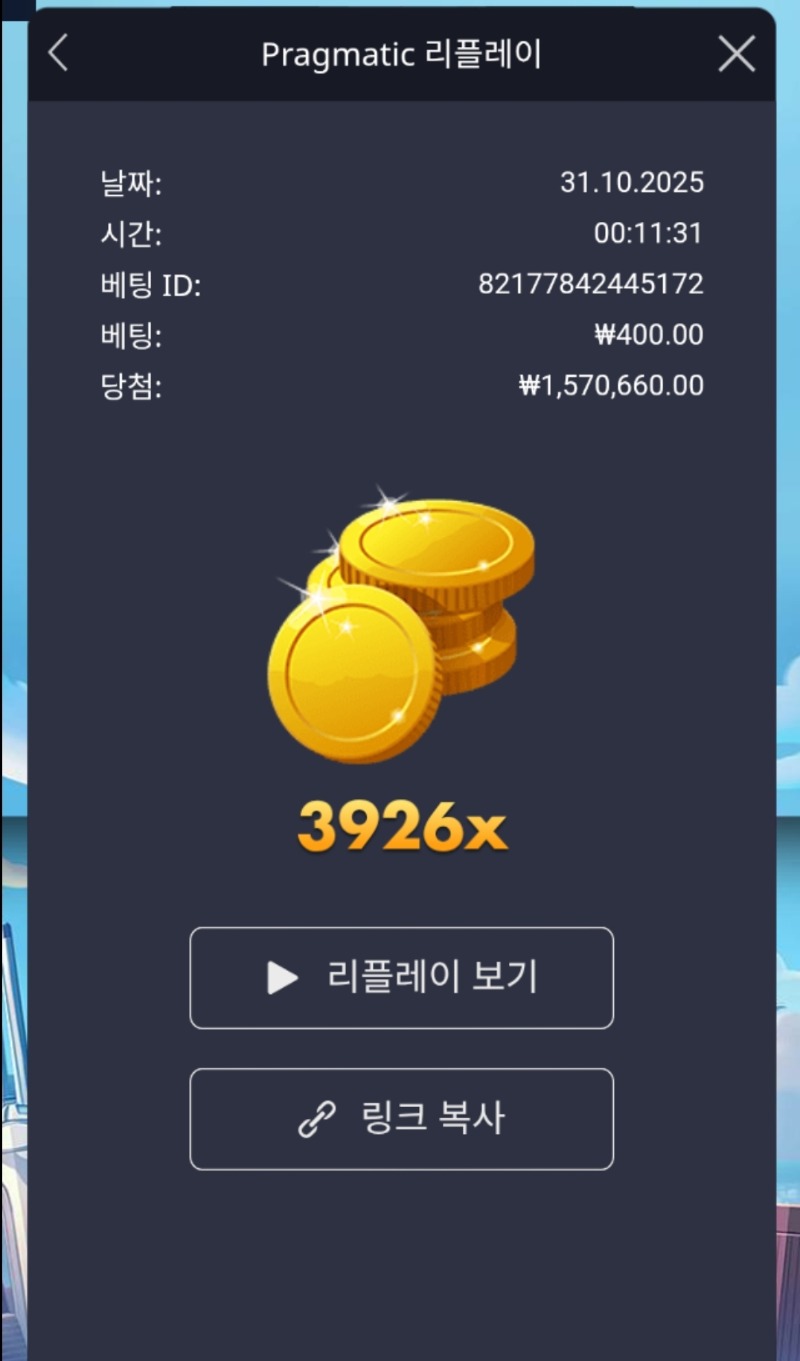The width and height of the screenshot is (800, 1361).
Task: Click the 날짜 label
Action: [128, 184]
